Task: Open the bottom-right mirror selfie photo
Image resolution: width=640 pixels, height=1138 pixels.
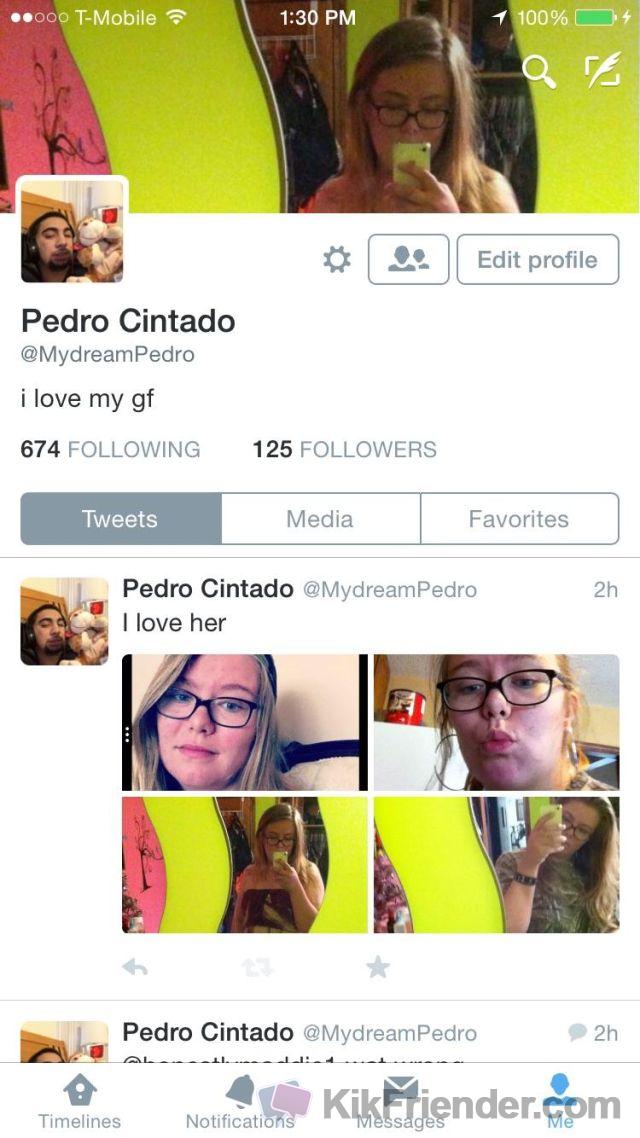Action: [x=496, y=865]
